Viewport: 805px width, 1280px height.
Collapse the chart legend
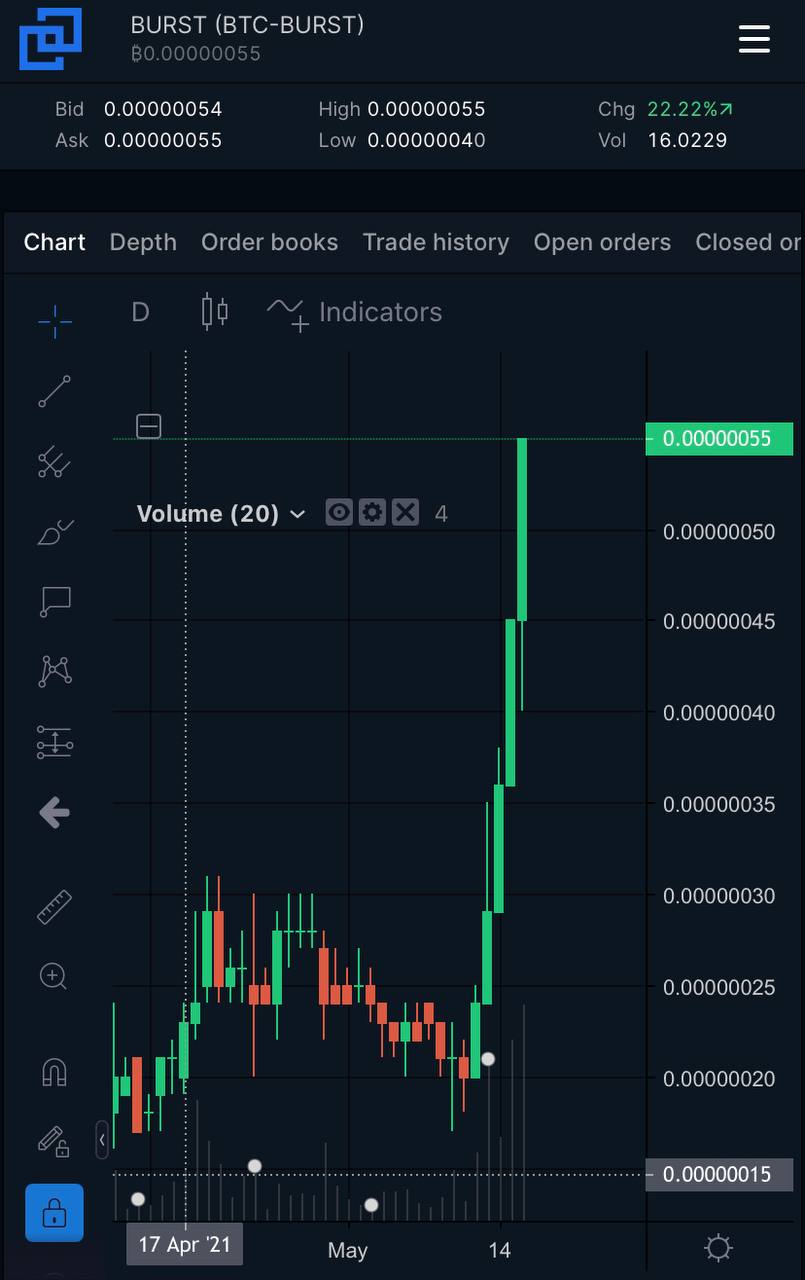[x=148, y=426]
